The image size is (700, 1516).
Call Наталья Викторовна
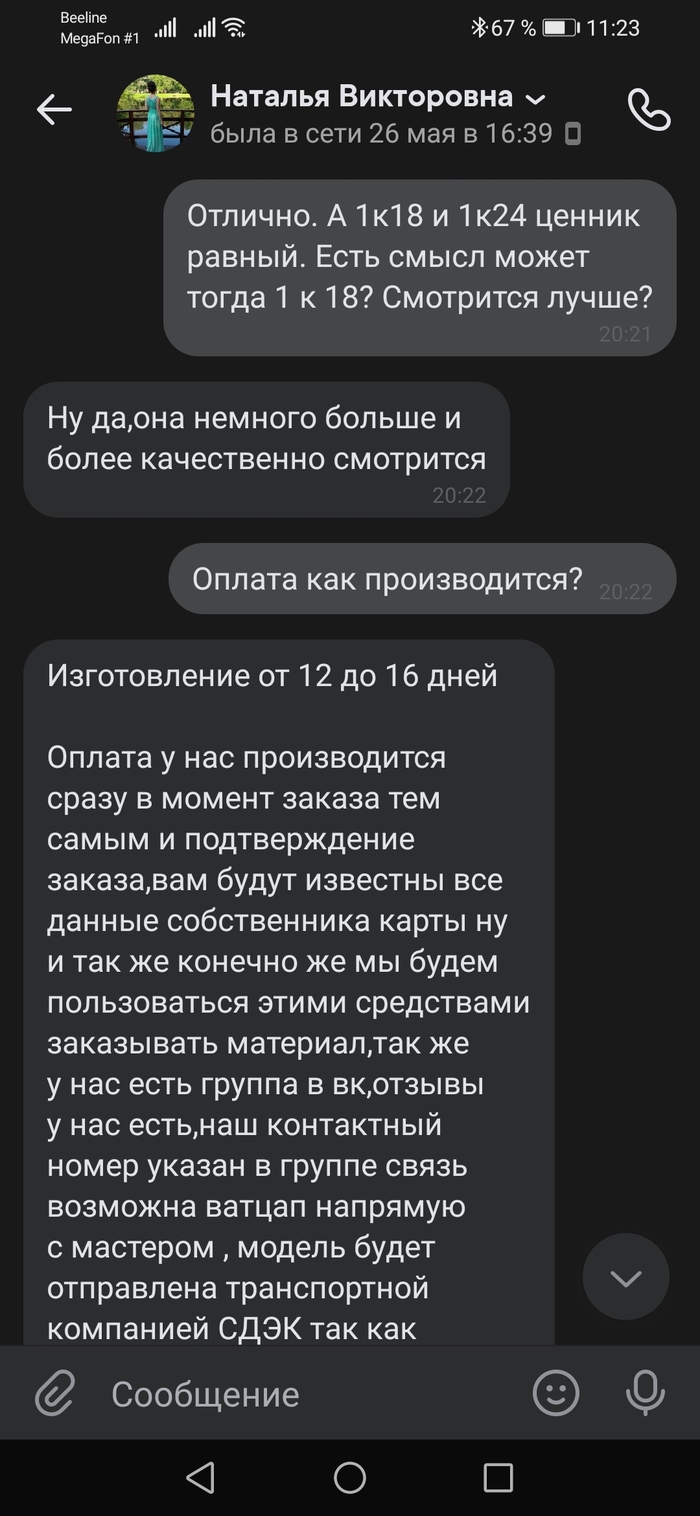pos(648,110)
